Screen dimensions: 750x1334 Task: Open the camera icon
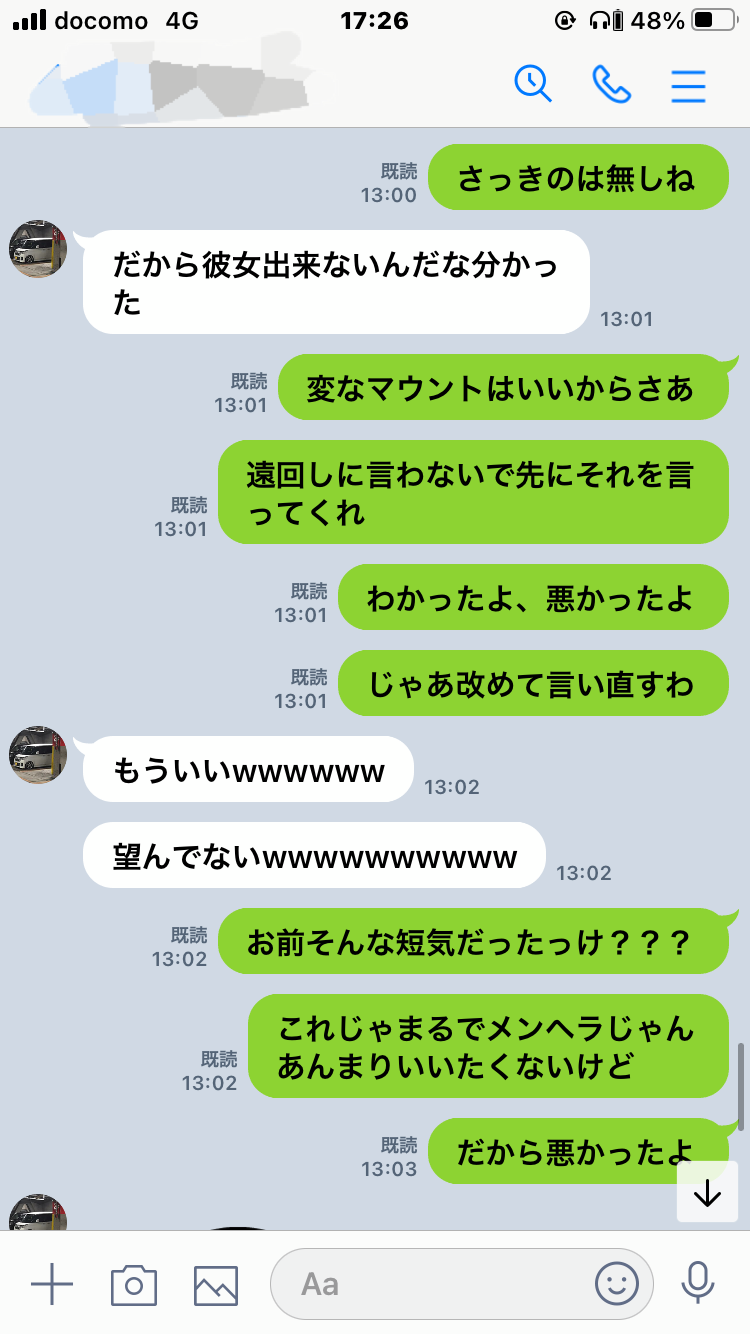[134, 1284]
